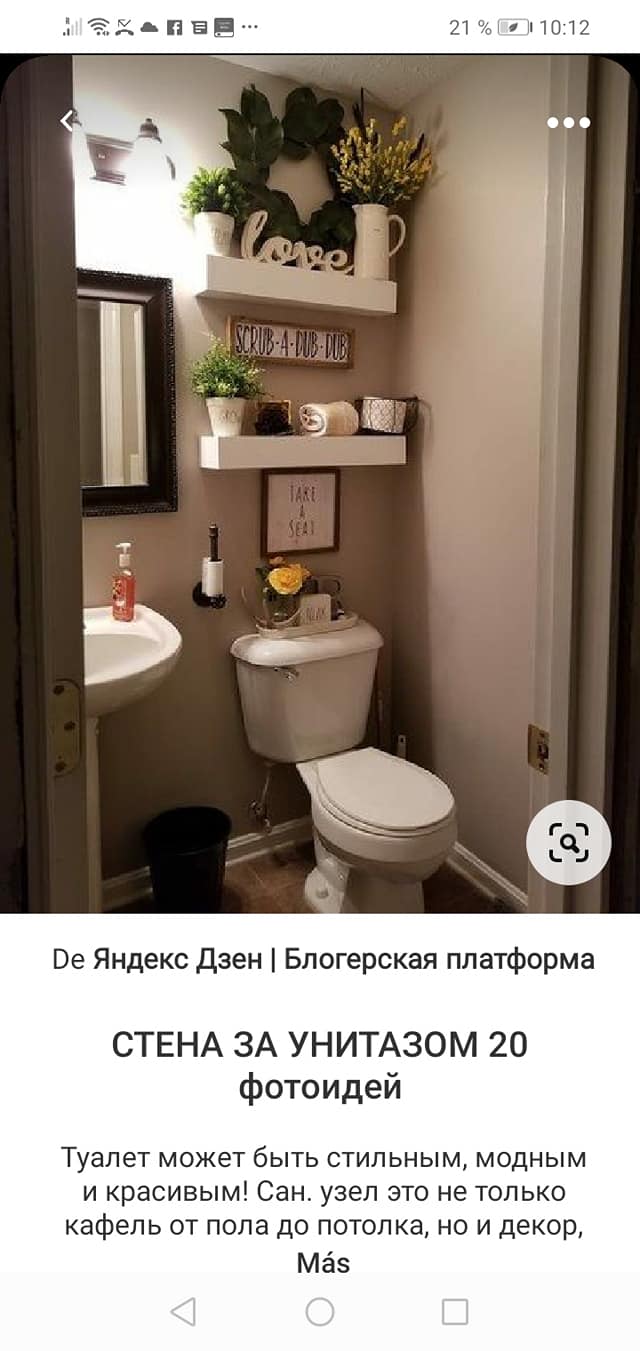The height and width of the screenshot is (1351, 640).
Task: Start visual search with the lens button
Action: pyautogui.click(x=568, y=843)
